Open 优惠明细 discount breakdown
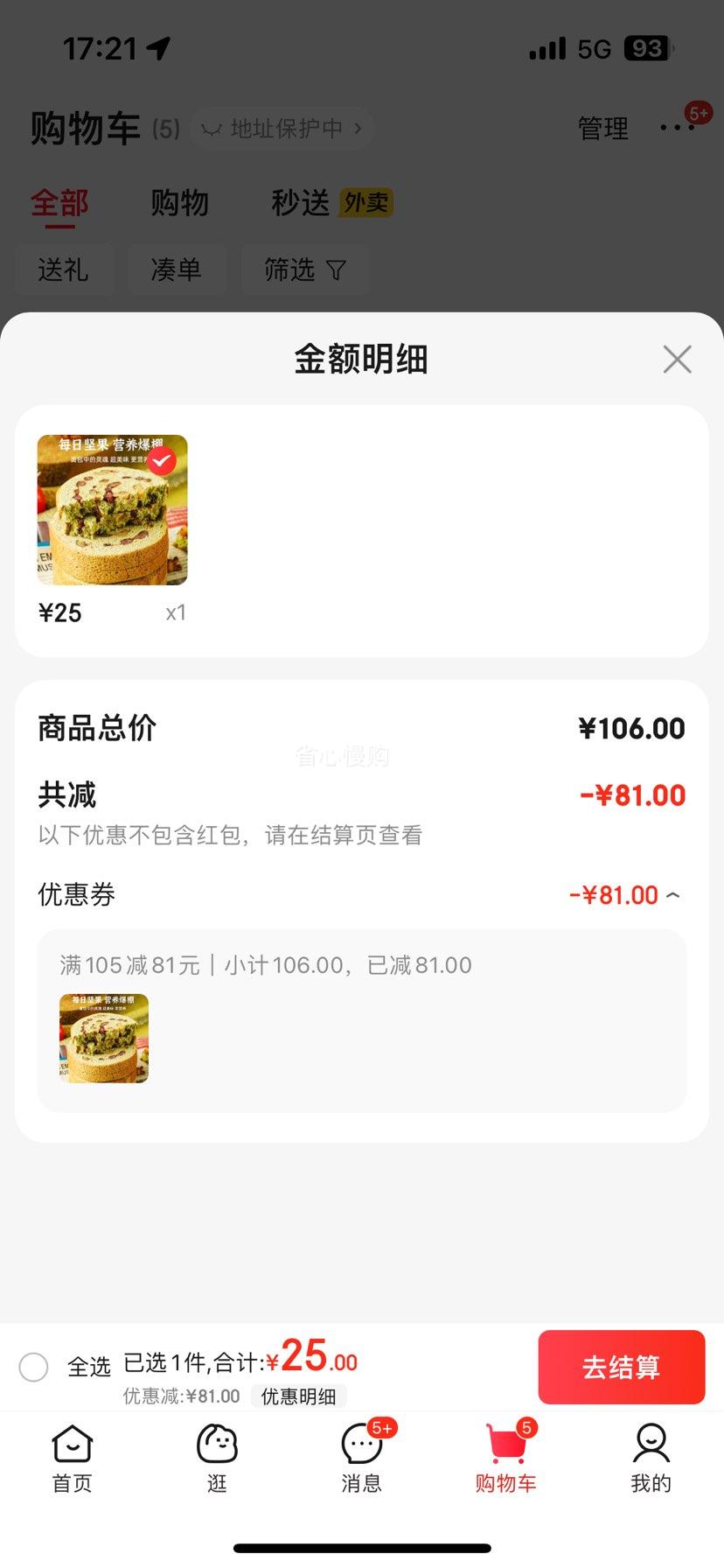The width and height of the screenshot is (724, 1568). click(x=298, y=1396)
